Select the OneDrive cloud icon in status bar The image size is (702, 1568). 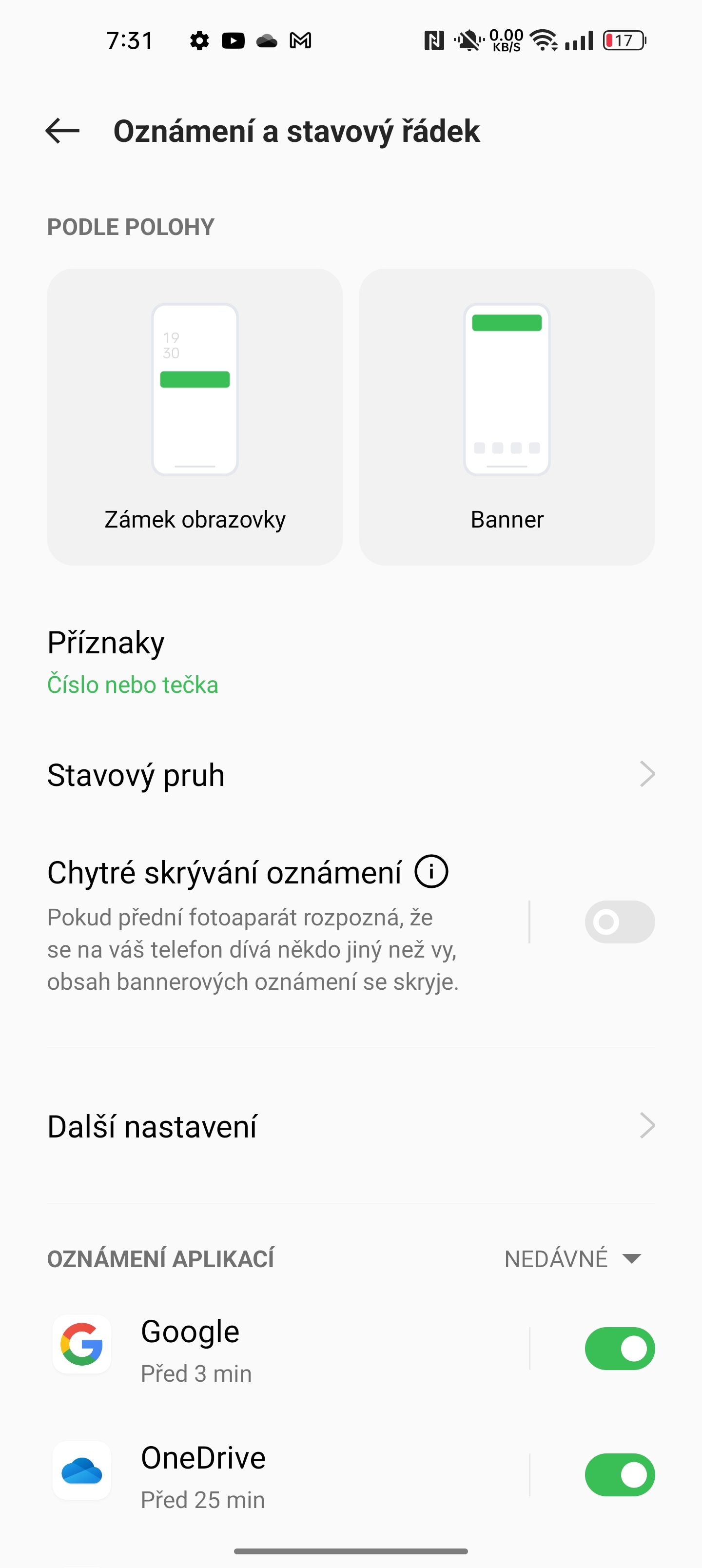(267, 40)
